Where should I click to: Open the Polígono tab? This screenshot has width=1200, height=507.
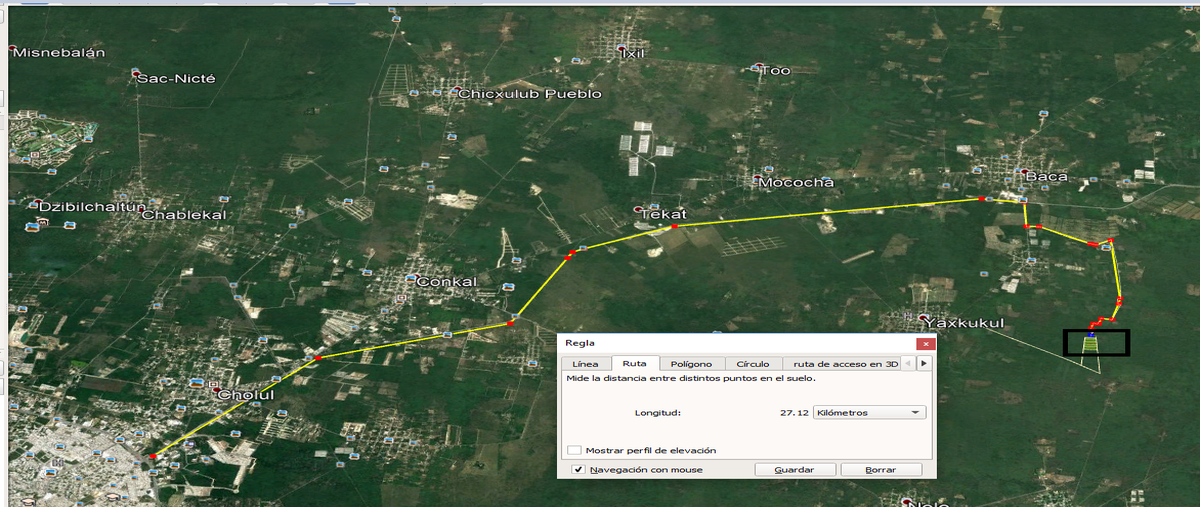click(x=691, y=364)
